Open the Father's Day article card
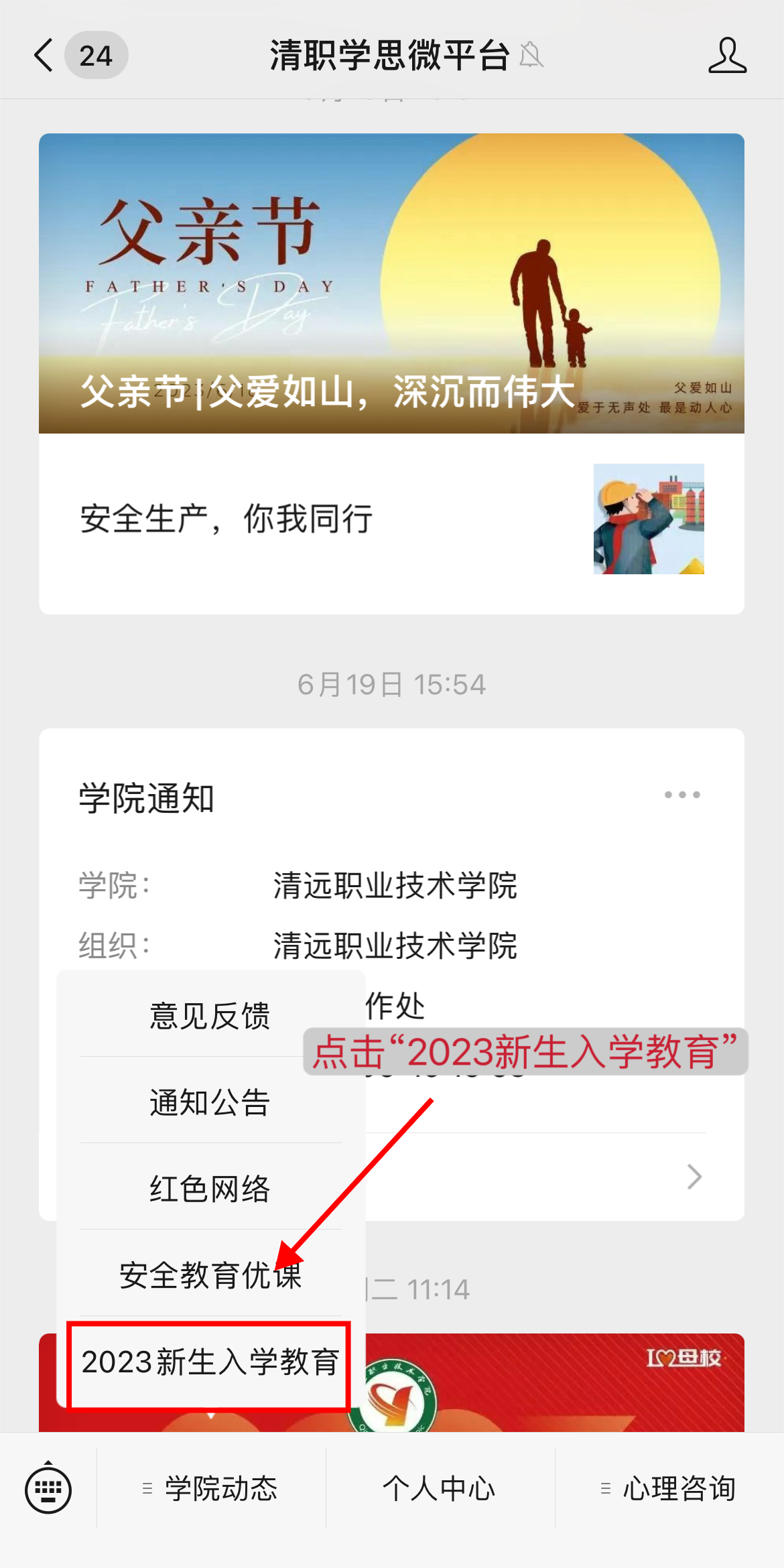 click(391, 283)
